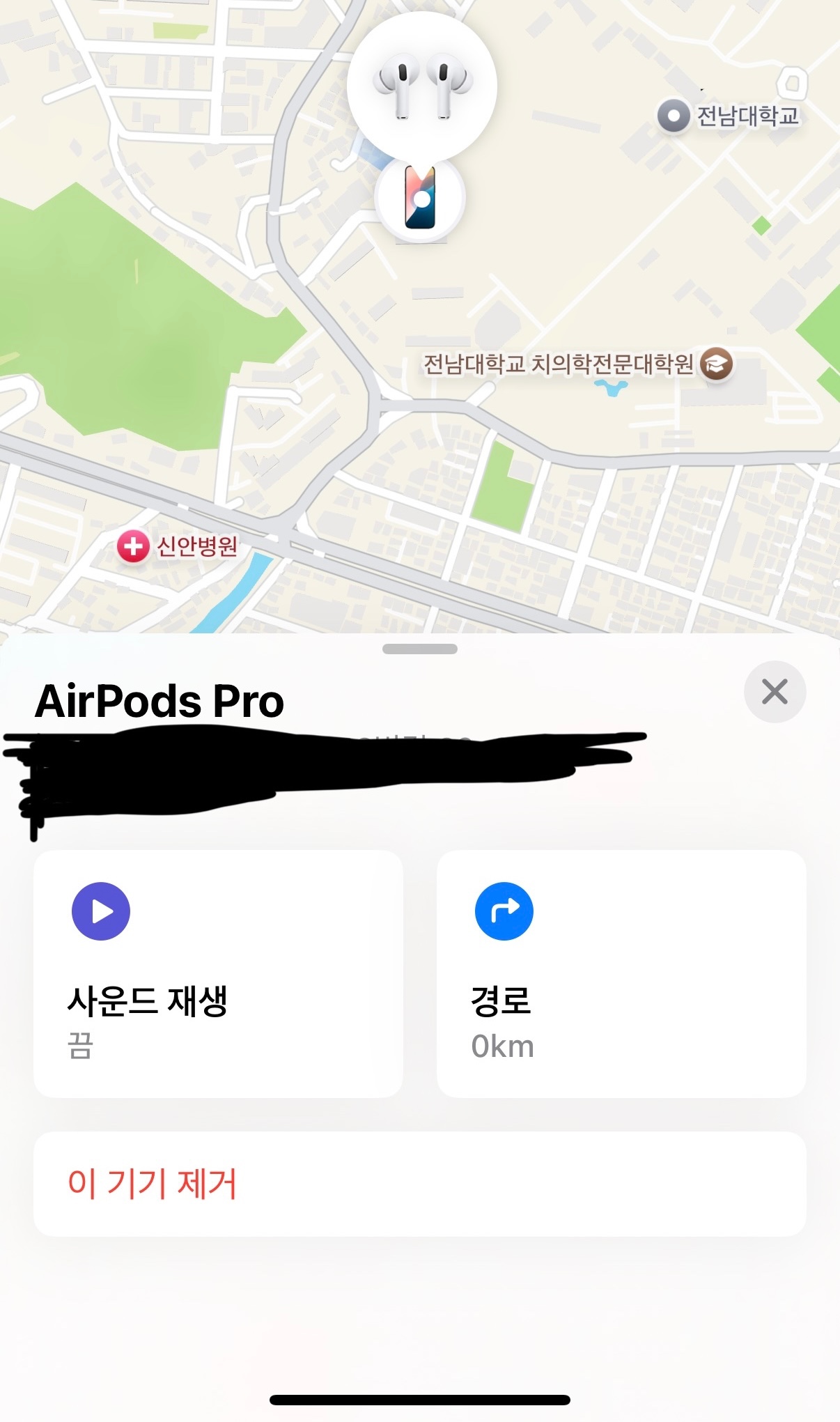The width and height of the screenshot is (840, 1422).
Task: Select the iPhone marker on the map
Action: [421, 198]
